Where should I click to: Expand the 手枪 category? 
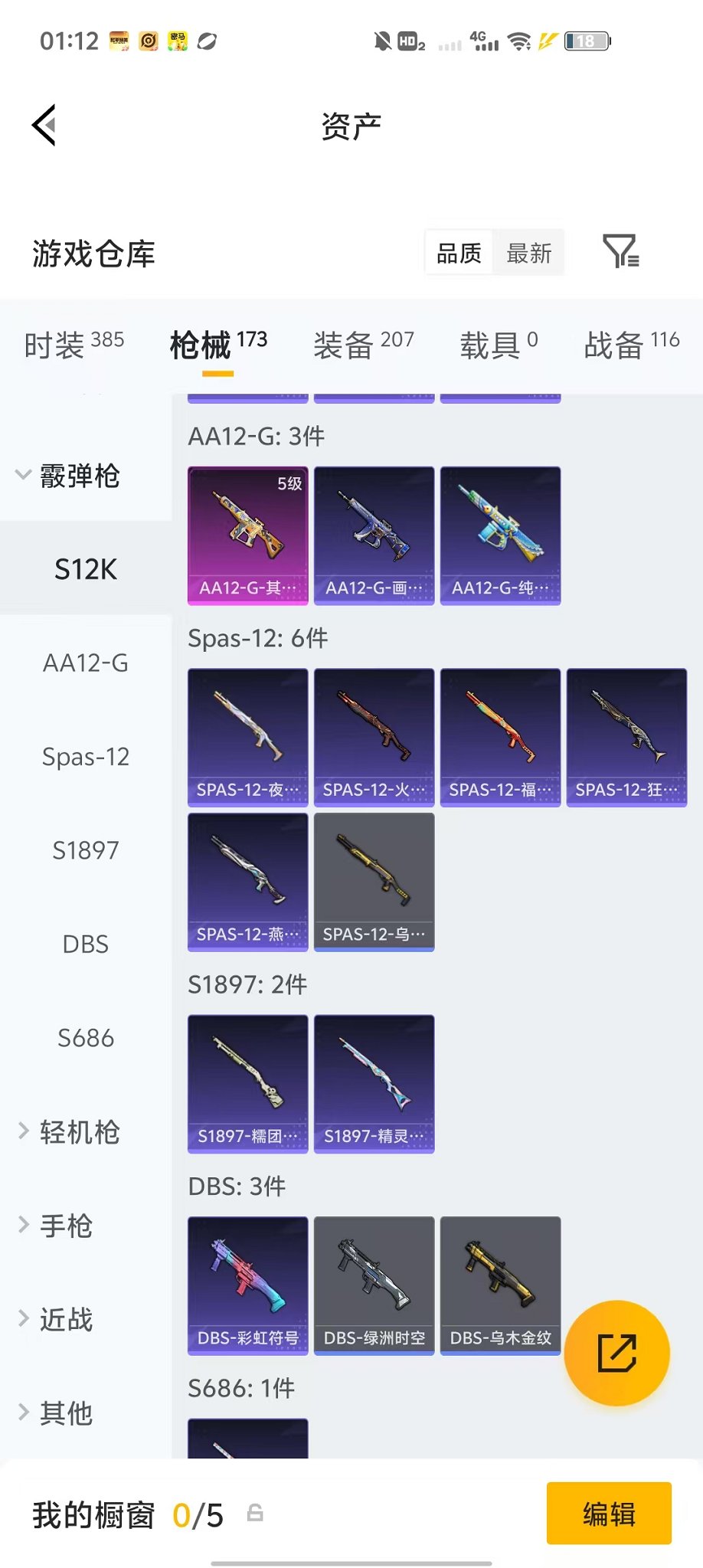56,1226
